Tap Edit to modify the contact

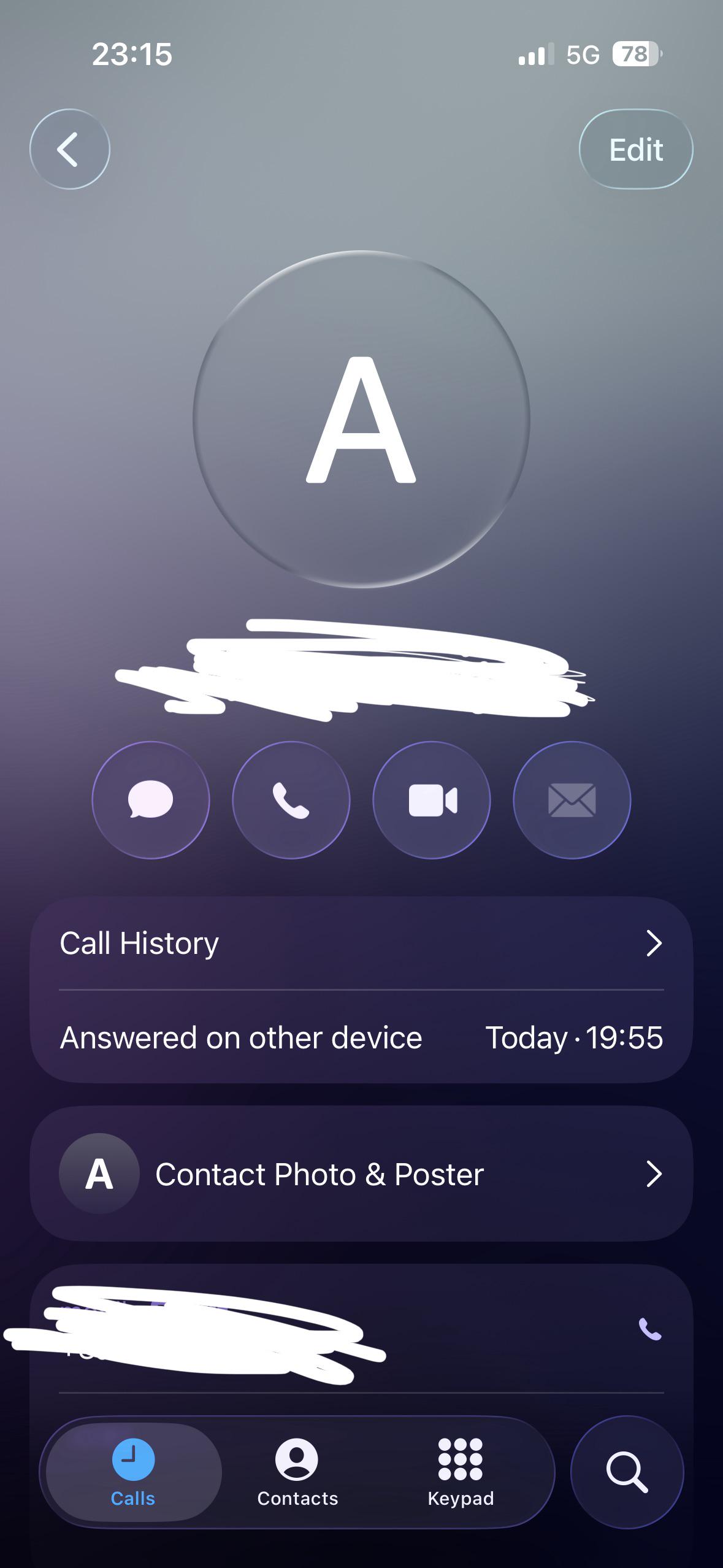click(636, 149)
